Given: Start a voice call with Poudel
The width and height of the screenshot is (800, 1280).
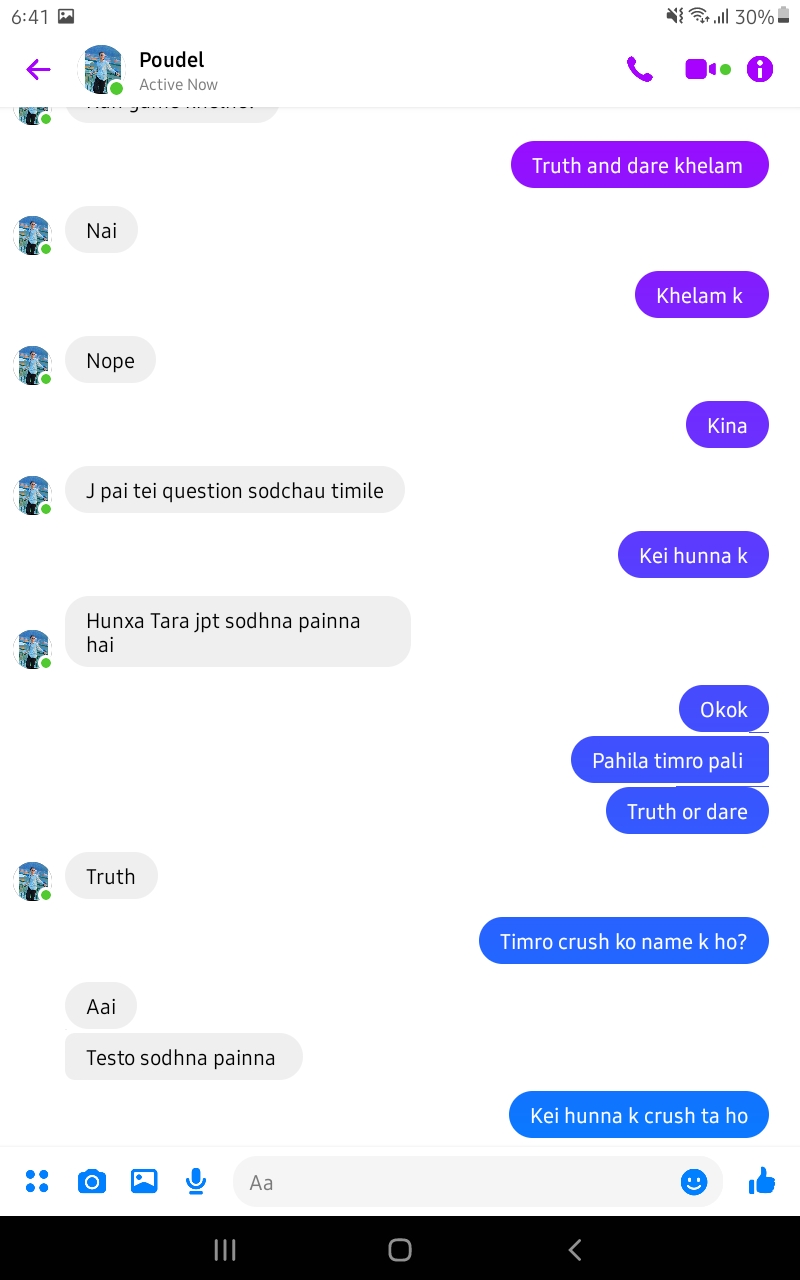Looking at the screenshot, I should point(639,69).
